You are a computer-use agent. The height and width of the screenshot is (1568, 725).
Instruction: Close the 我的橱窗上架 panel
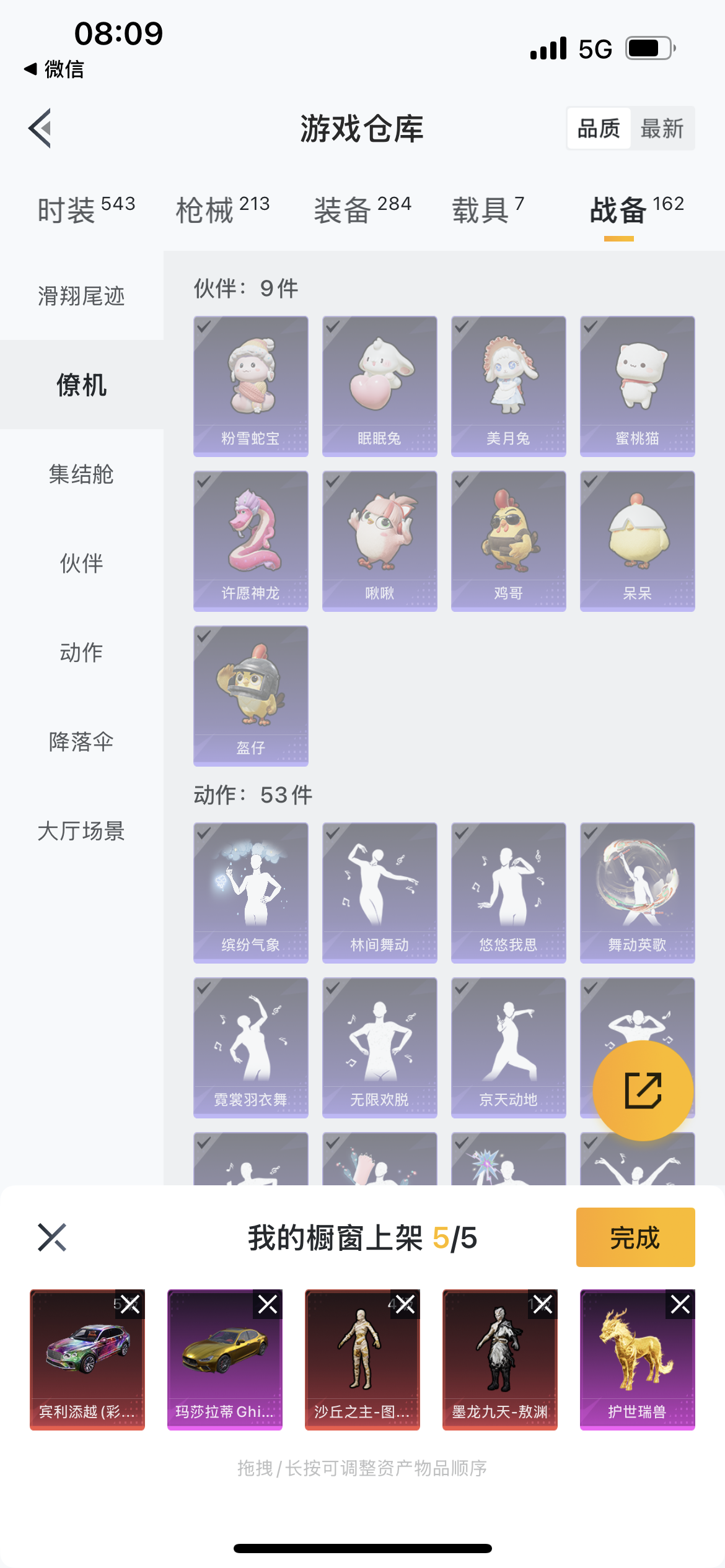click(52, 1237)
